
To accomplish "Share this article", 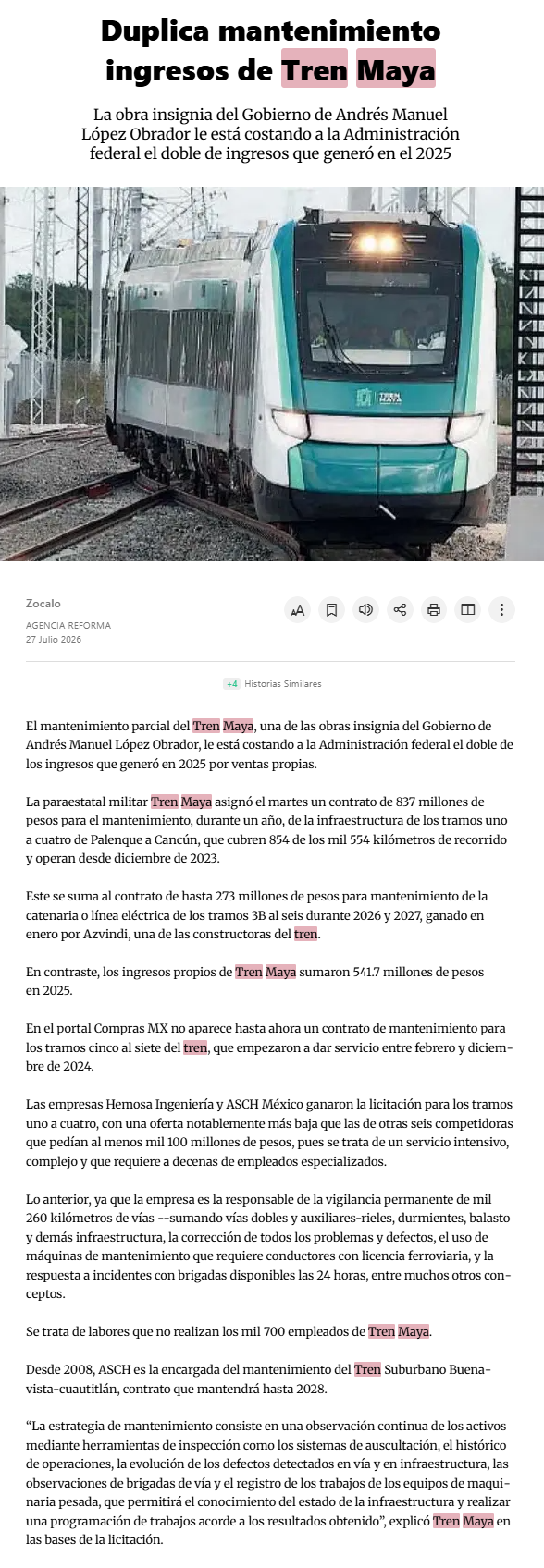I will (400, 610).
